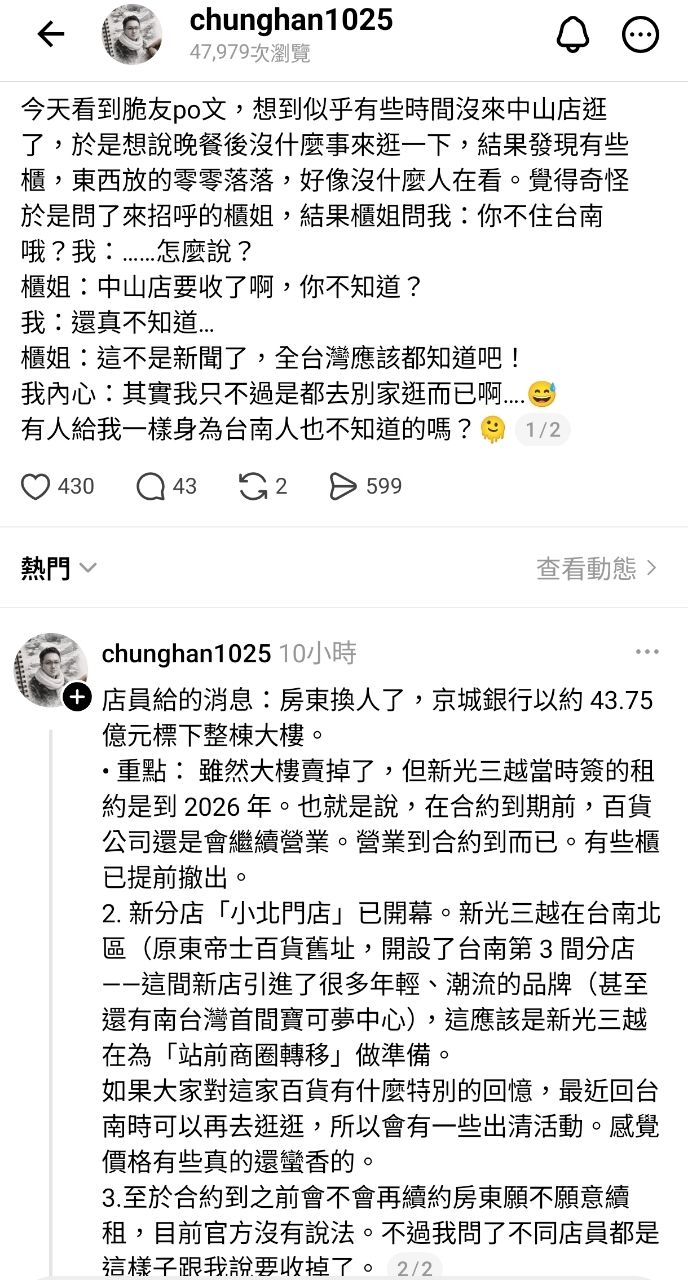This screenshot has height=1280, width=688.
Task: Like the main post with 430 likes
Action: pos(37,487)
